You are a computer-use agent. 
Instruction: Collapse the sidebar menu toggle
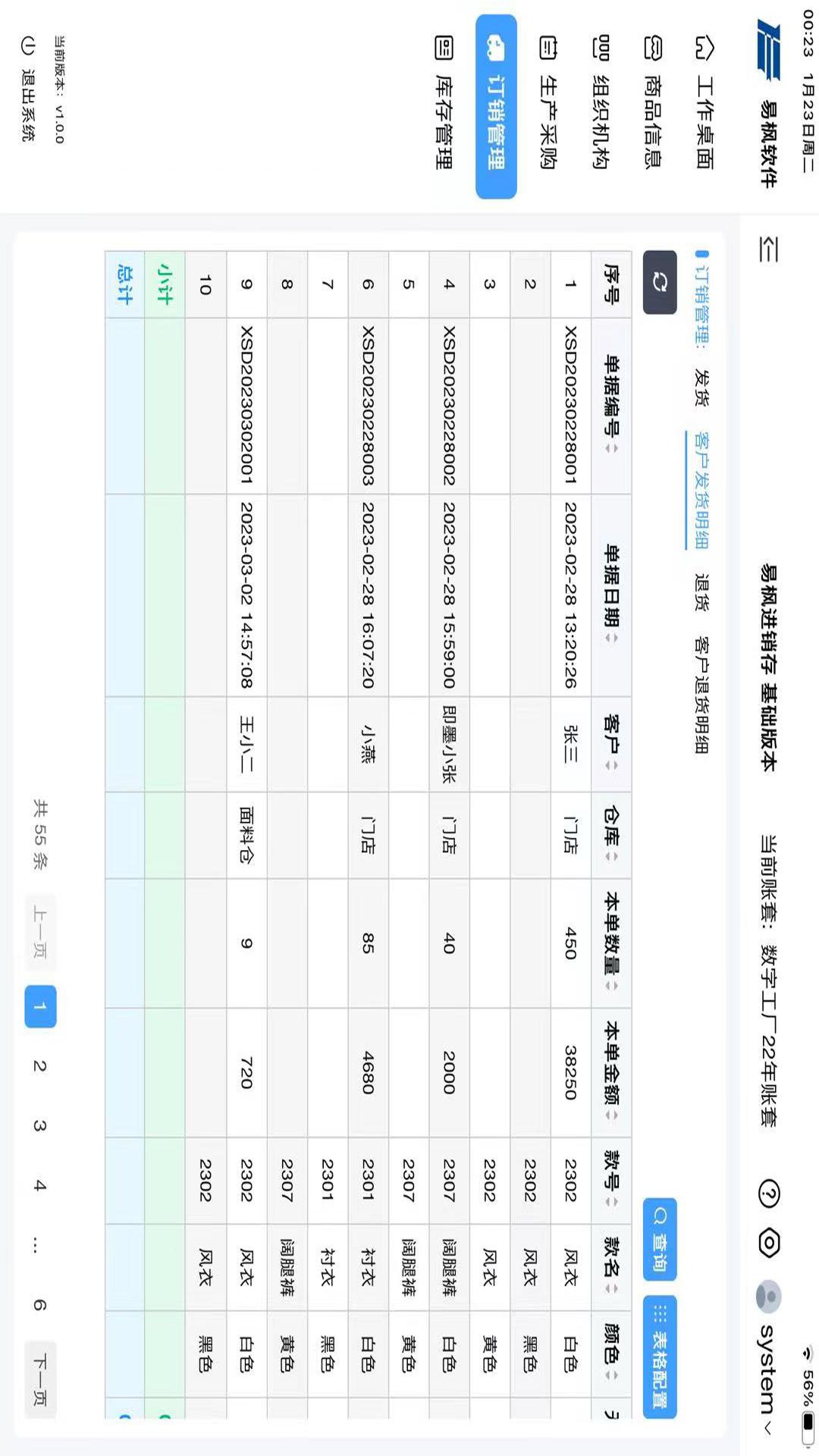(768, 249)
